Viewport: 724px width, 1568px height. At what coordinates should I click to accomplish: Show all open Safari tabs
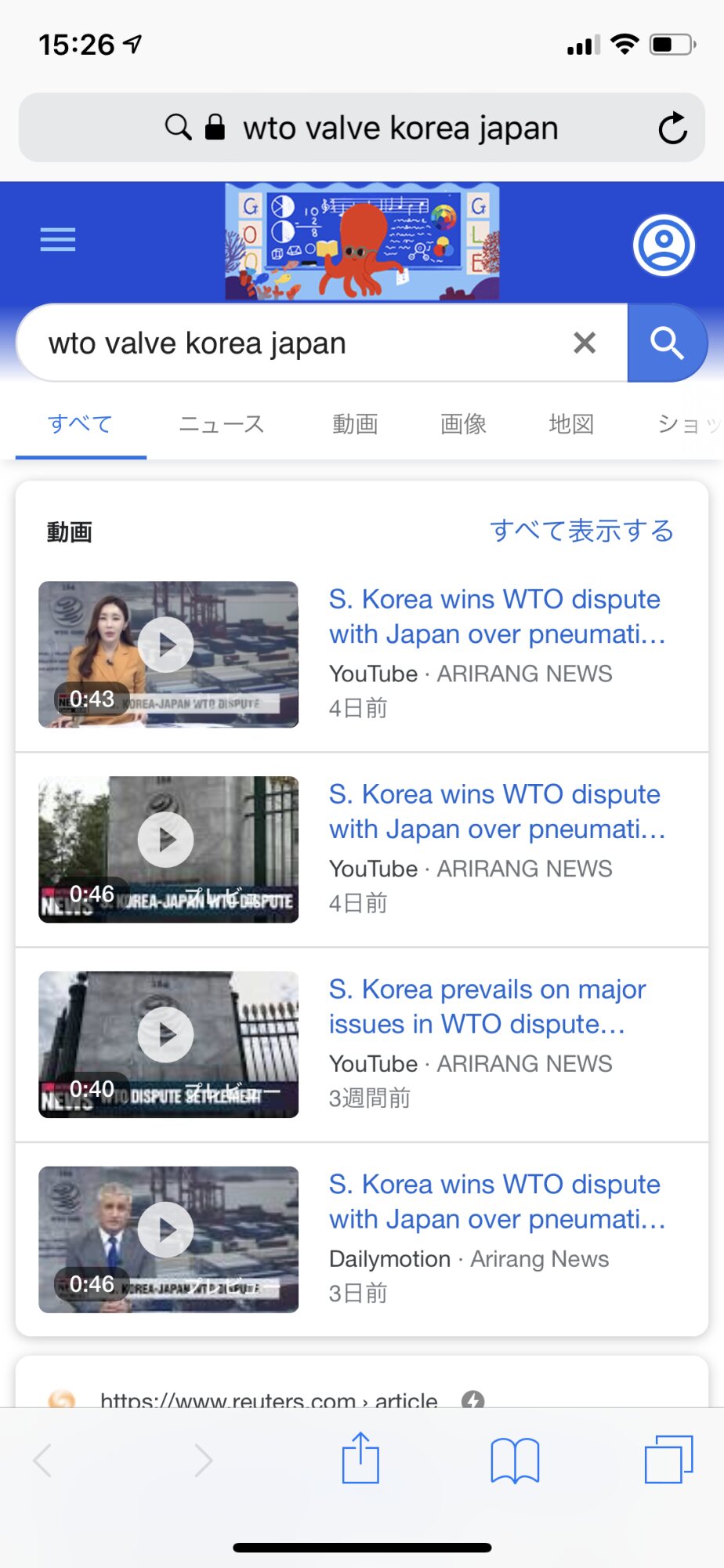pos(668,1460)
